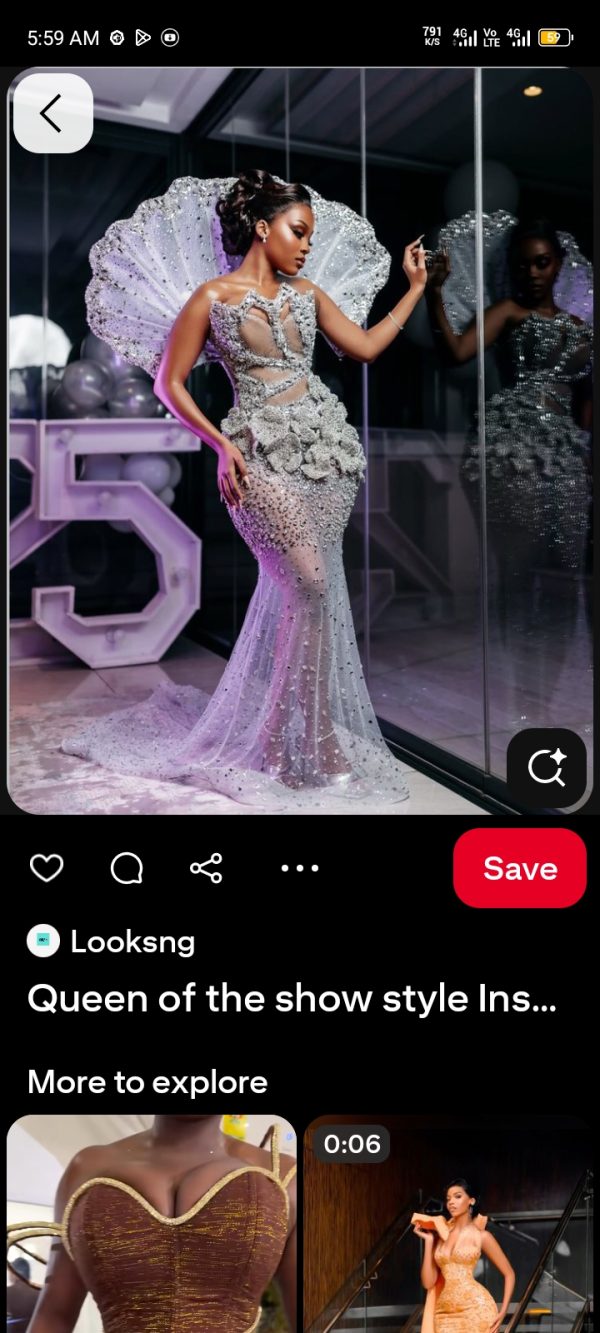600x1333 pixels.
Task: Open the three-dot more options menu
Action: [x=299, y=868]
